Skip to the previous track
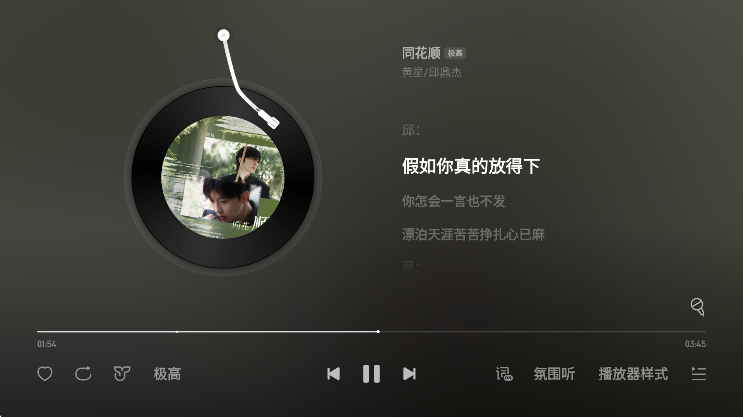The height and width of the screenshot is (417, 743). click(x=333, y=374)
